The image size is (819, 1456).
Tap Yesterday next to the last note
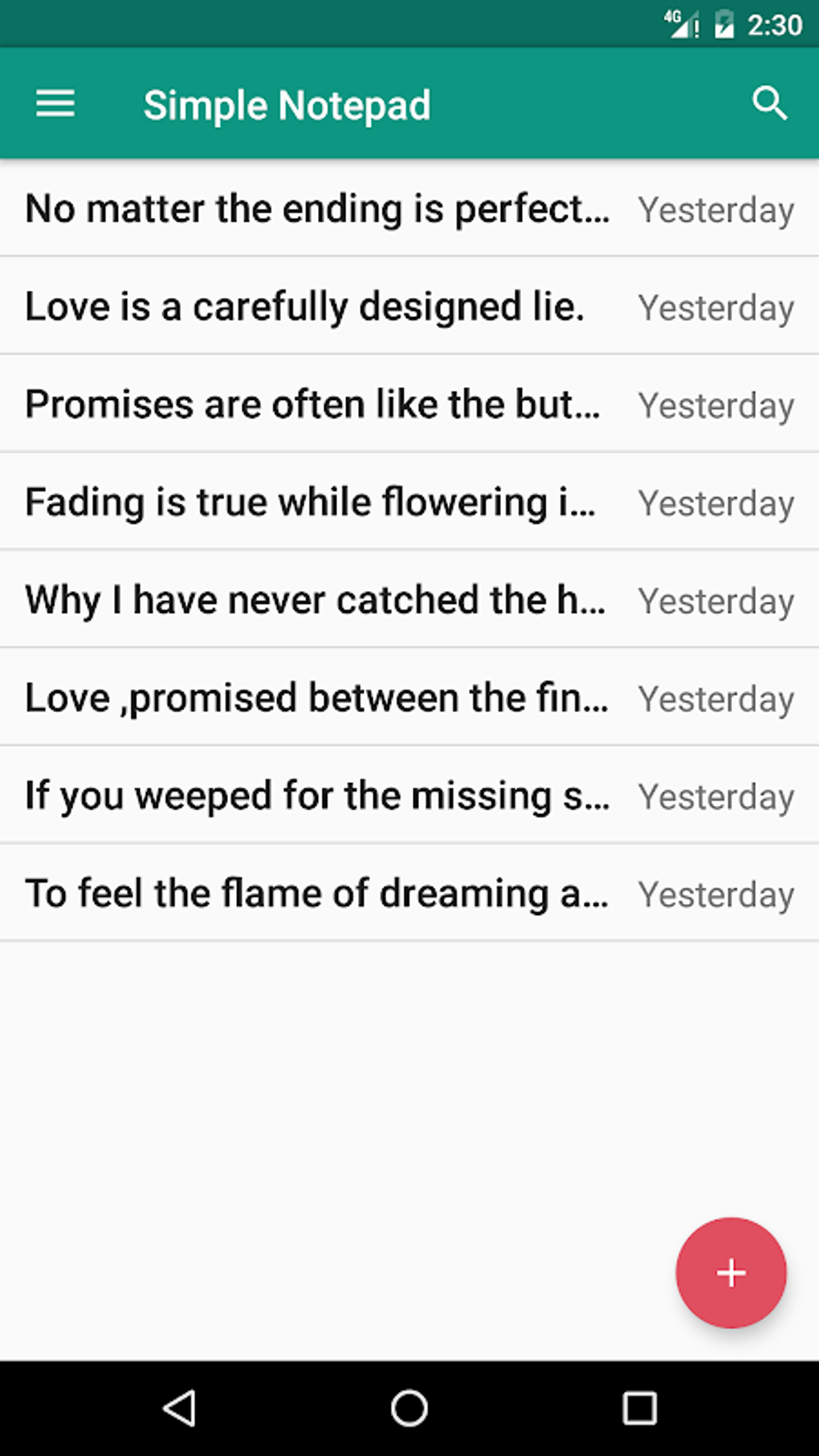coord(717,893)
